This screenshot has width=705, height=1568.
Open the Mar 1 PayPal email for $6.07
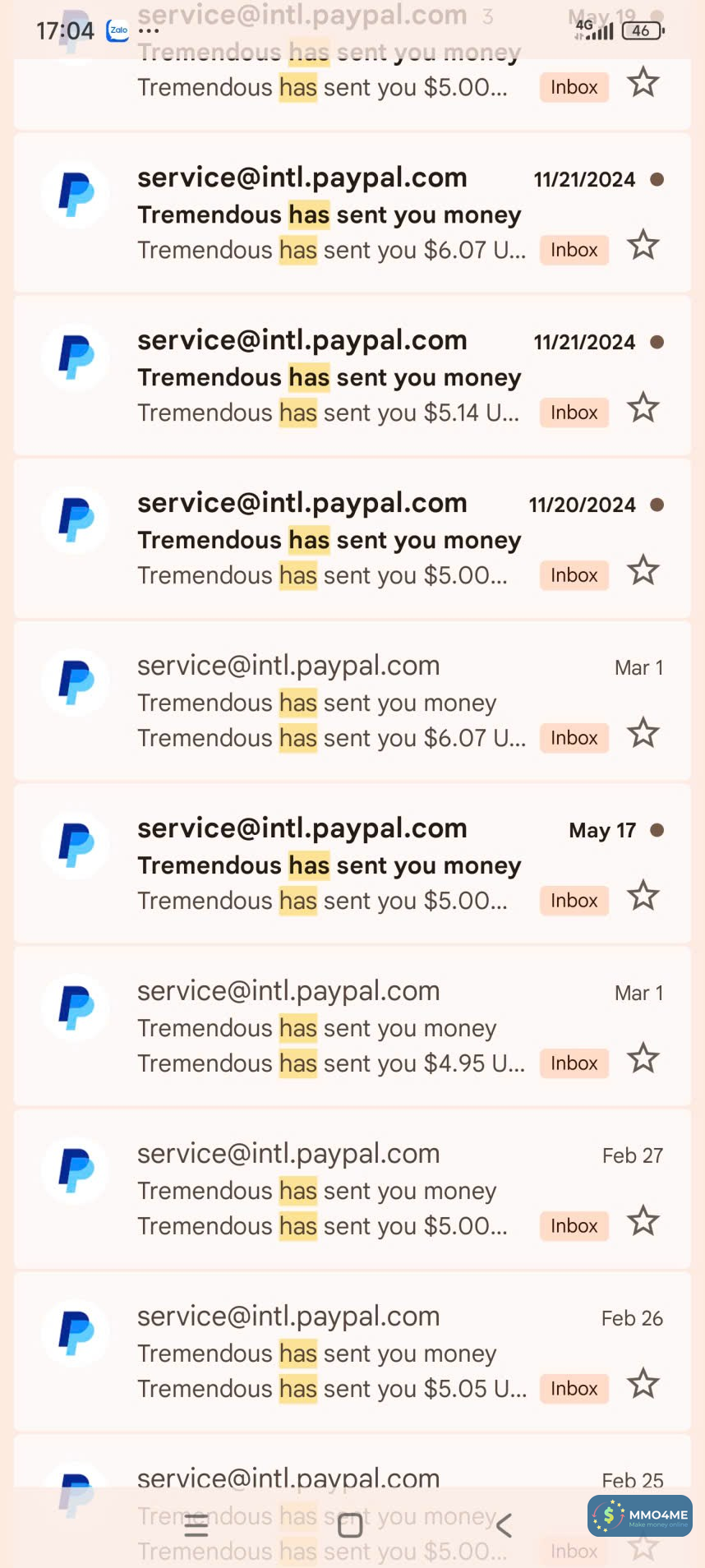coord(329,702)
